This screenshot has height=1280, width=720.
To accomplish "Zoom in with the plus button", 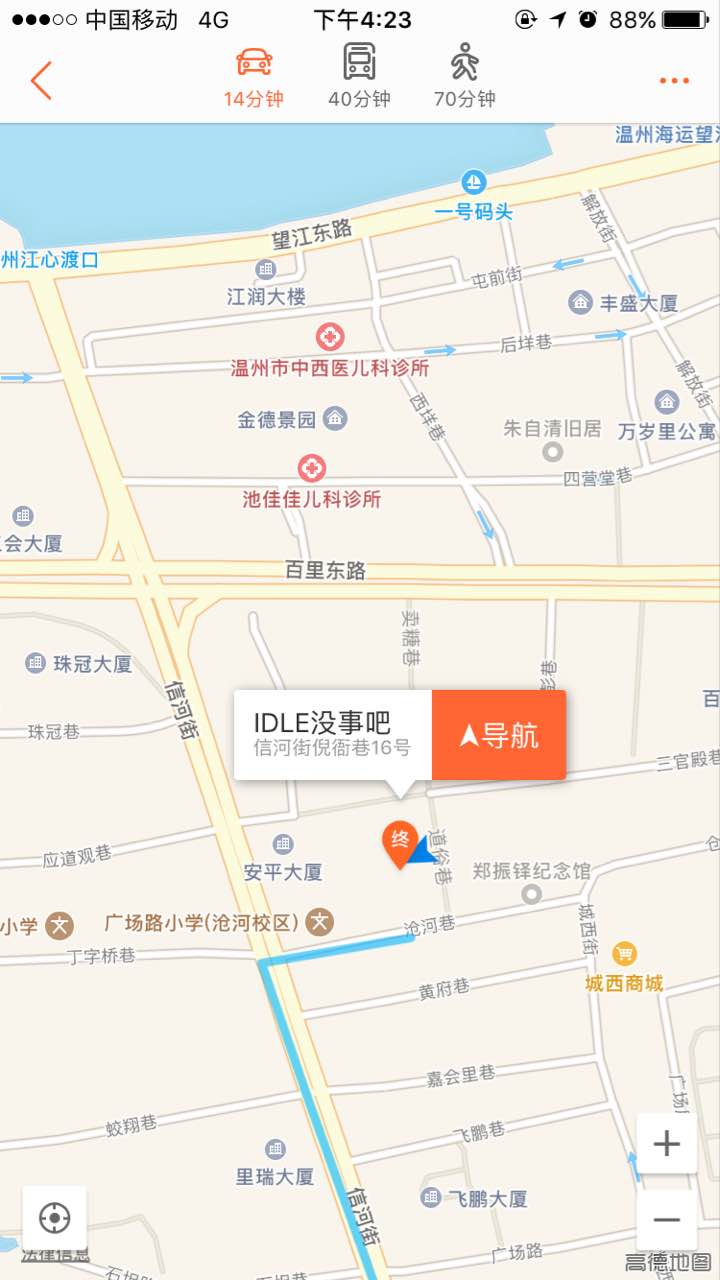I will [666, 1143].
